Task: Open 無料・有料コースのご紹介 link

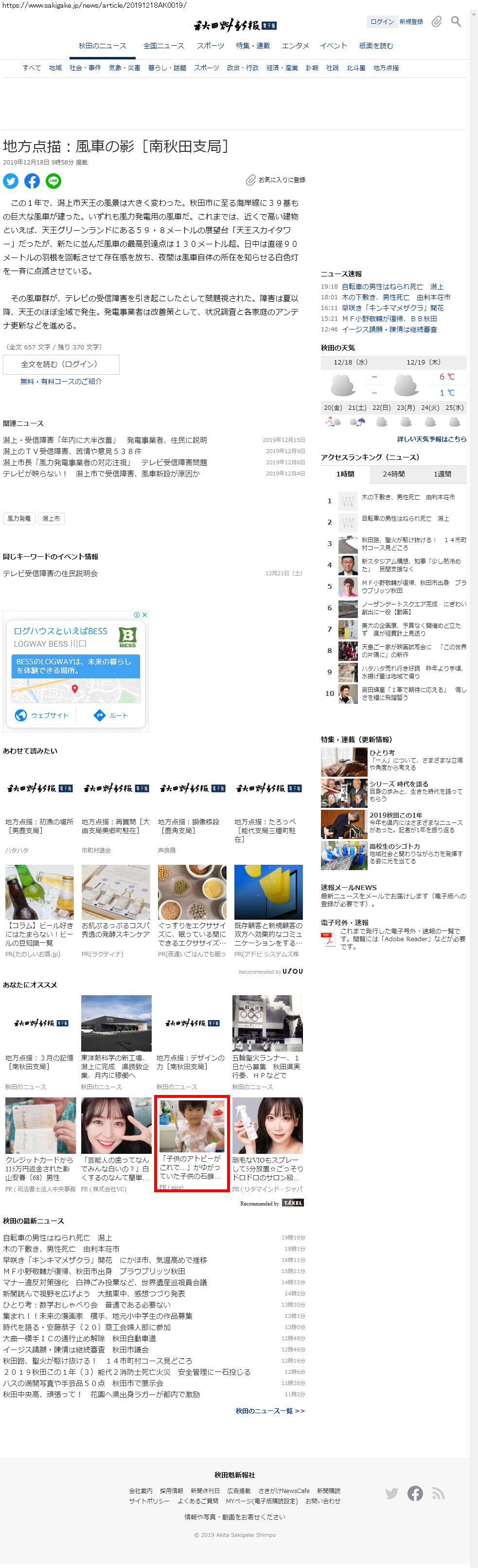Action: pyautogui.click(x=61, y=382)
